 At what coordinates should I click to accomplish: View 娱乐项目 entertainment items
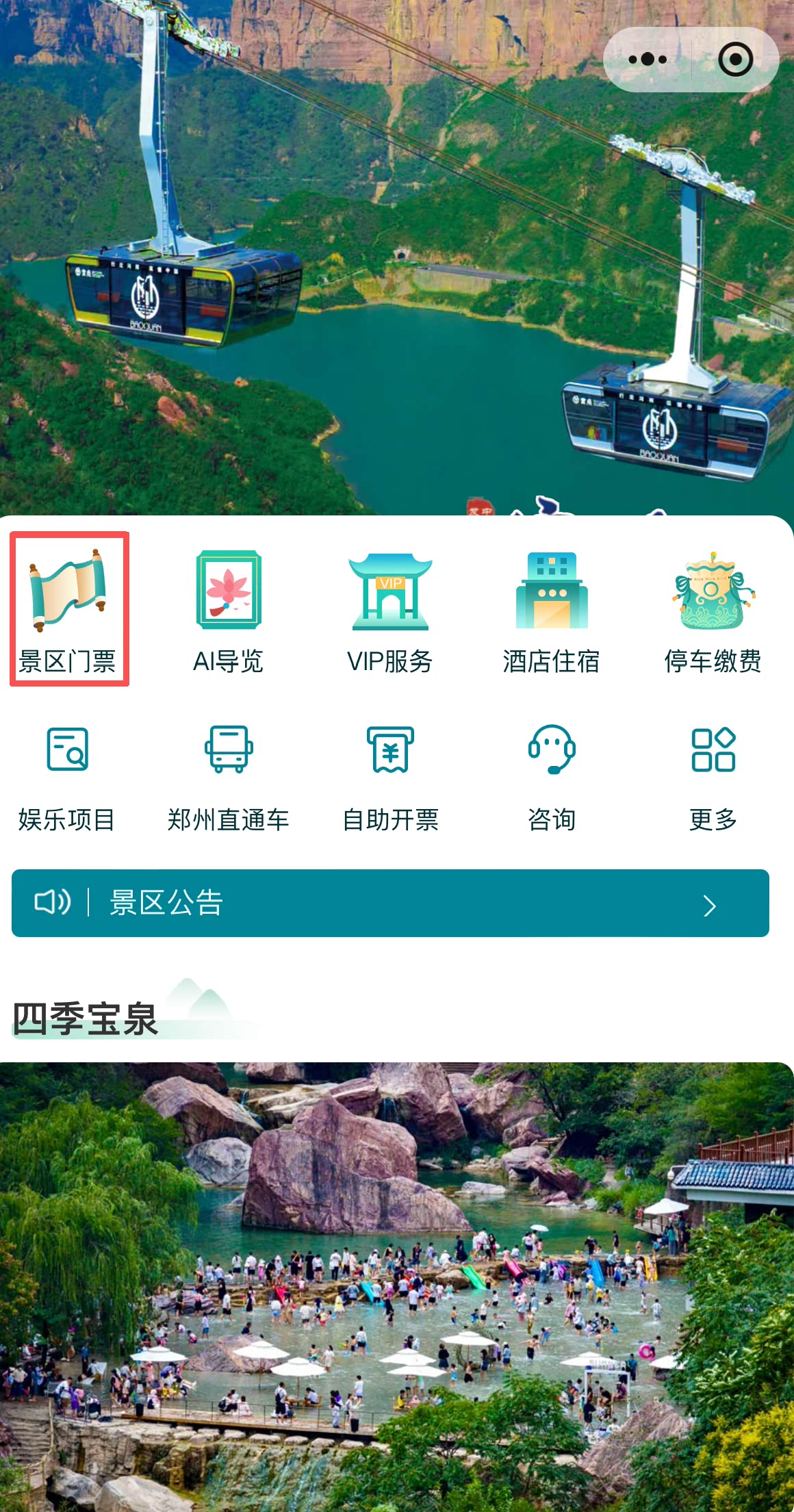point(67,777)
